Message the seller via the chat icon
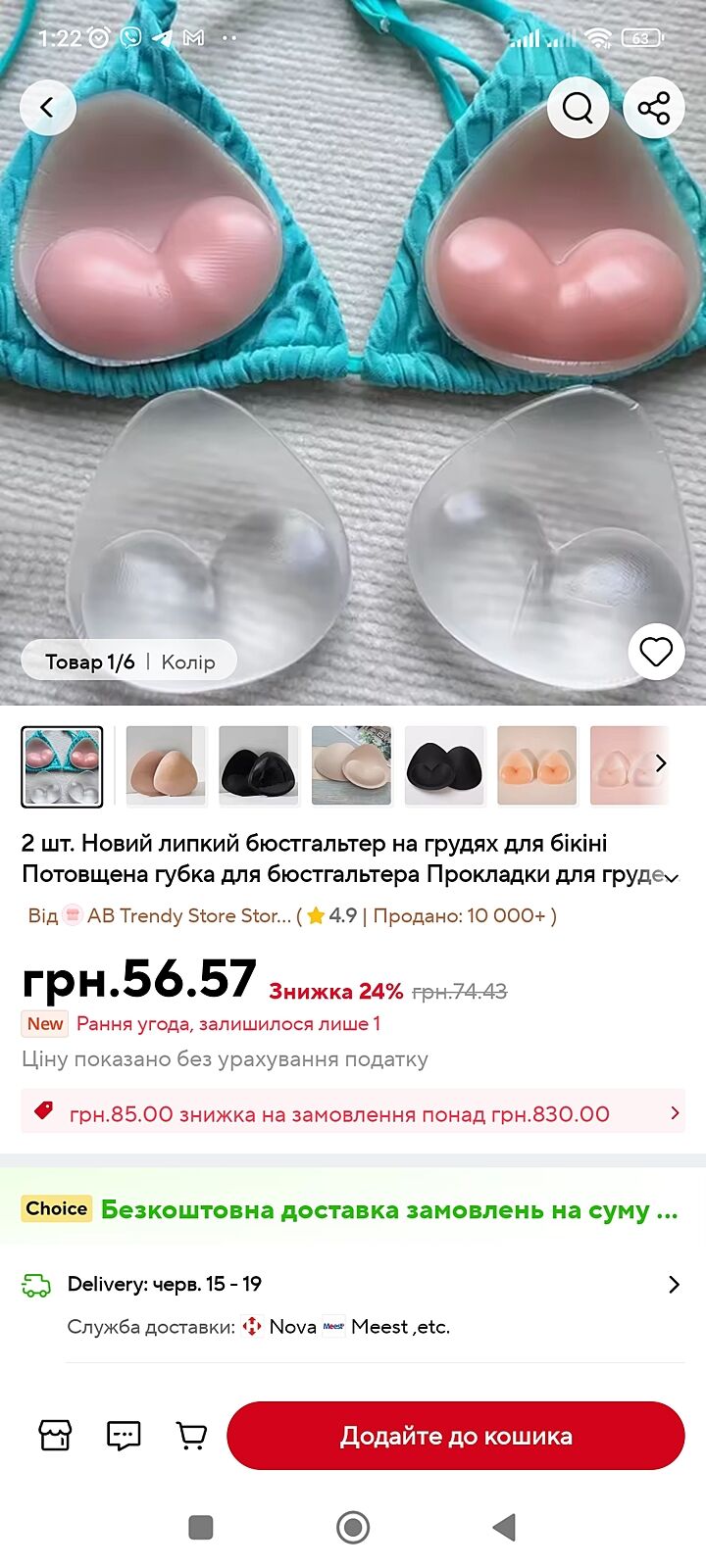 click(124, 1436)
